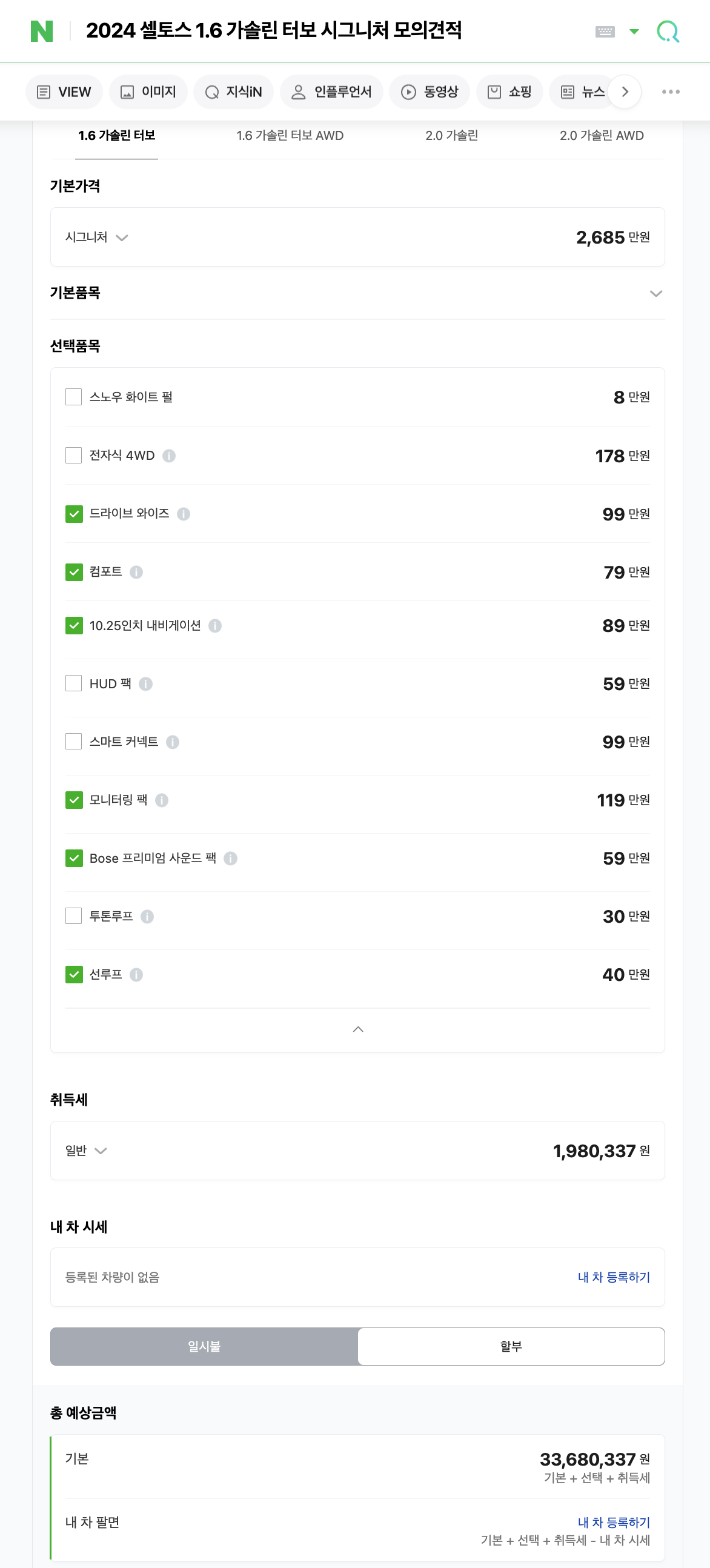
Task: Click the info icon beside 선루프
Action: [x=136, y=974]
